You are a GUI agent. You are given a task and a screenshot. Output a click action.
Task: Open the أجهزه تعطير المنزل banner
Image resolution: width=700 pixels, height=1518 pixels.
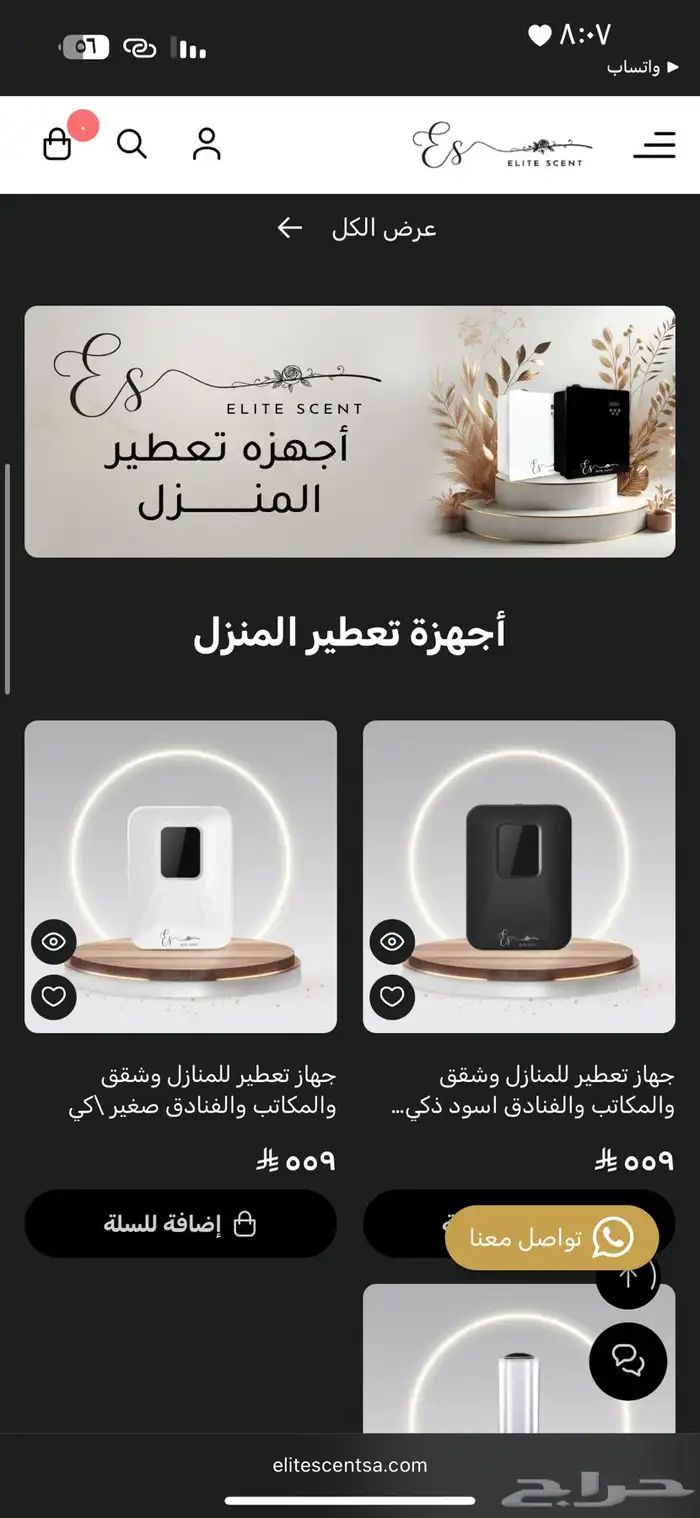(x=350, y=431)
